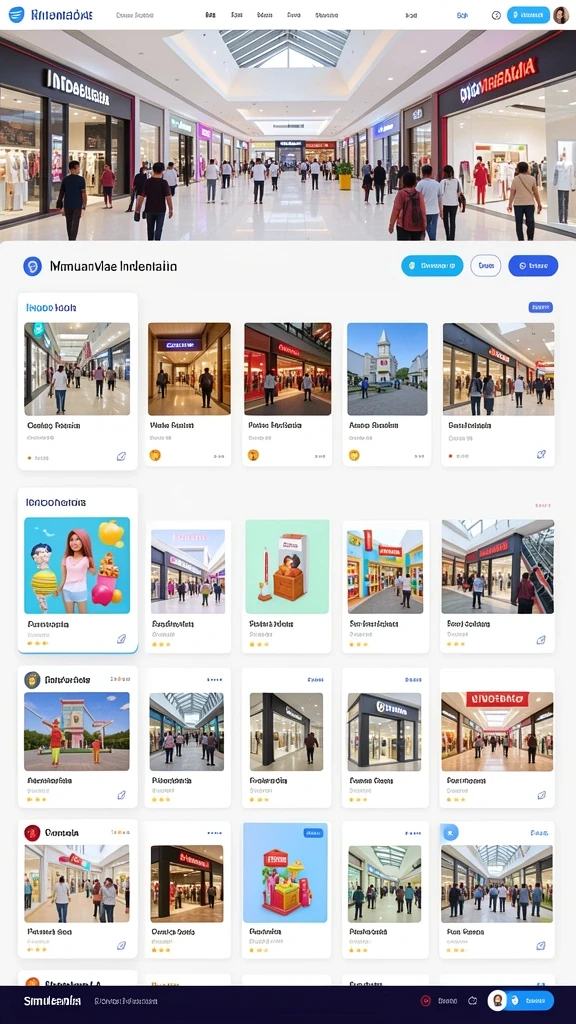576x1024 pixels.
Task: Open the card with the cartoon girl illustration
Action: point(77,570)
